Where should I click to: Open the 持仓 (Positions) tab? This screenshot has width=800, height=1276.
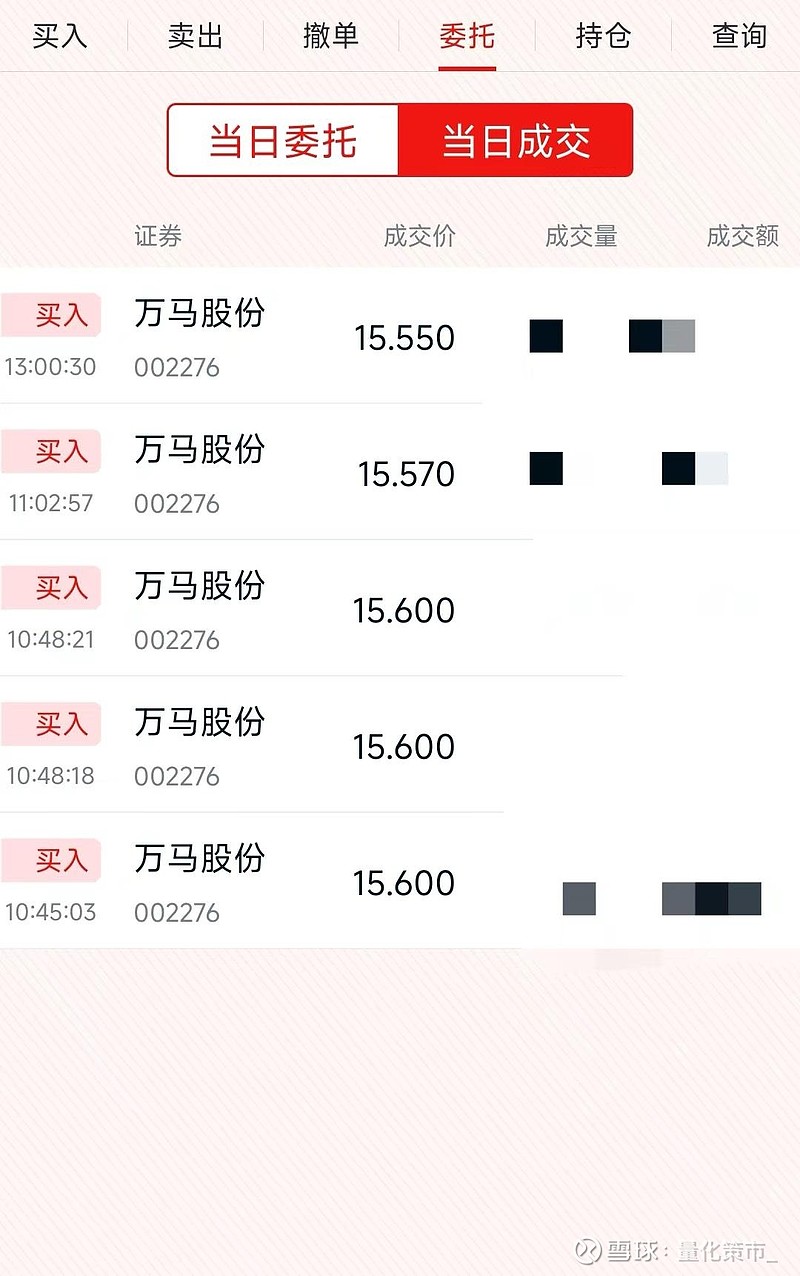pos(604,36)
